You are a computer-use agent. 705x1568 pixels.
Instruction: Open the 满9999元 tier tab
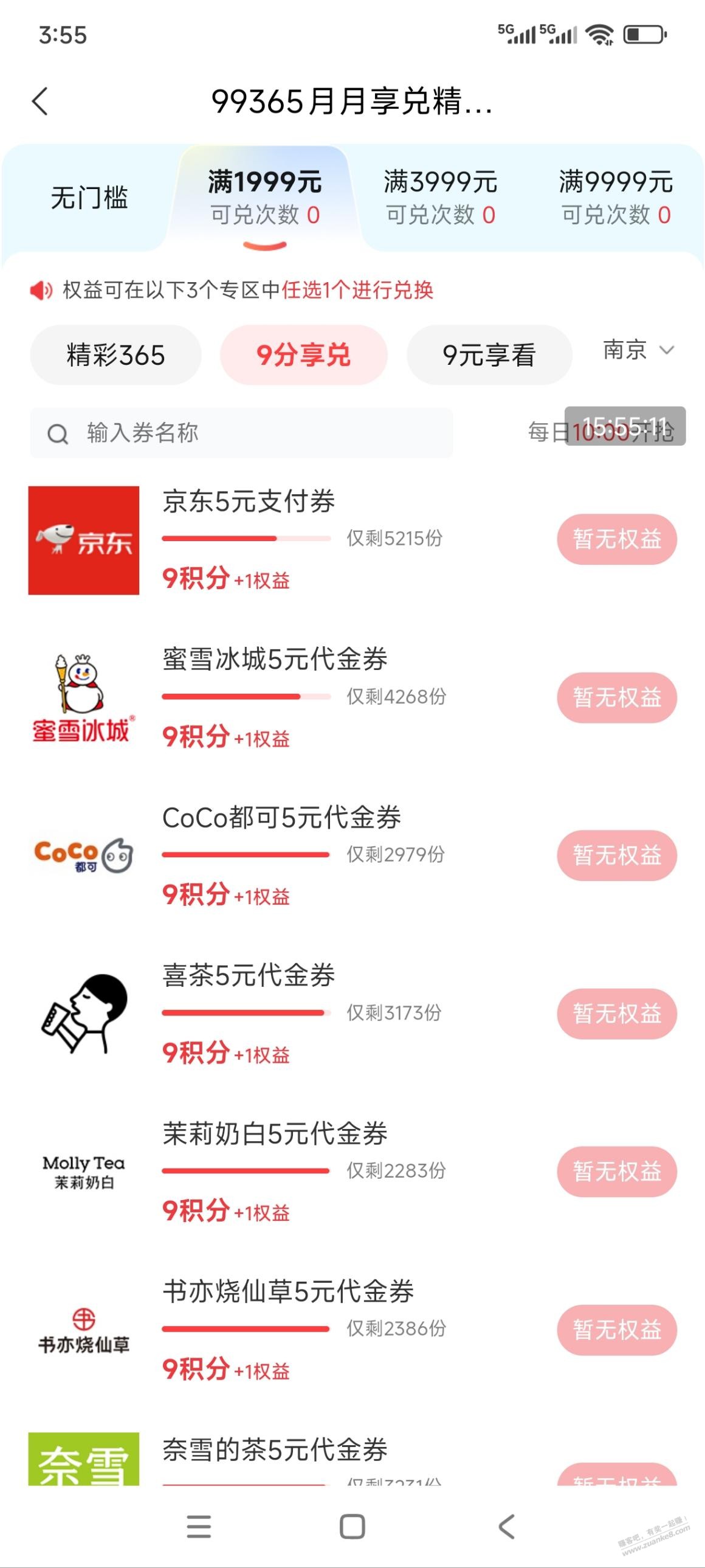[x=616, y=198]
